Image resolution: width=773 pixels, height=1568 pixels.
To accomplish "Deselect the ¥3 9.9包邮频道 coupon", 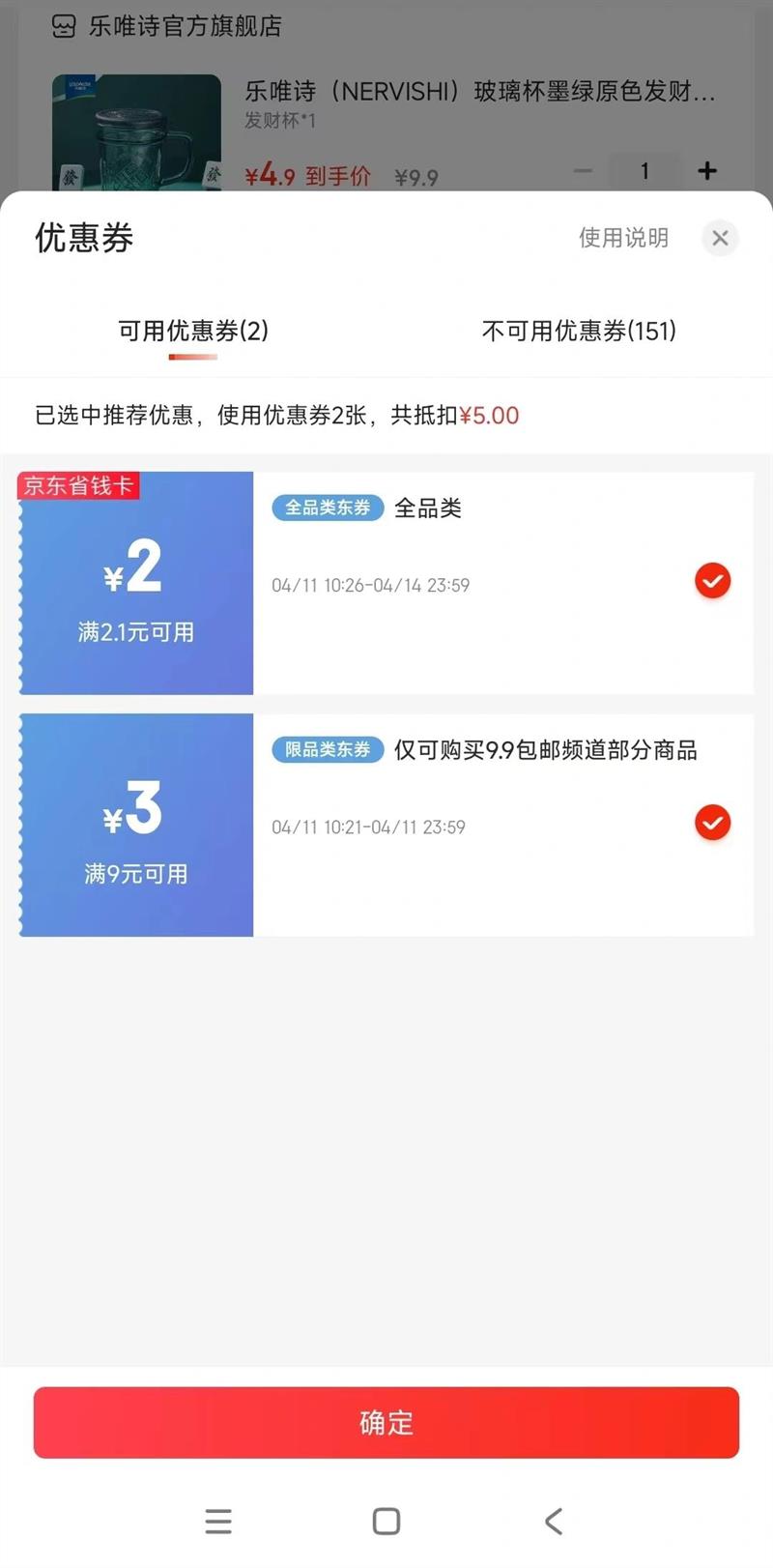I will pyautogui.click(x=713, y=823).
